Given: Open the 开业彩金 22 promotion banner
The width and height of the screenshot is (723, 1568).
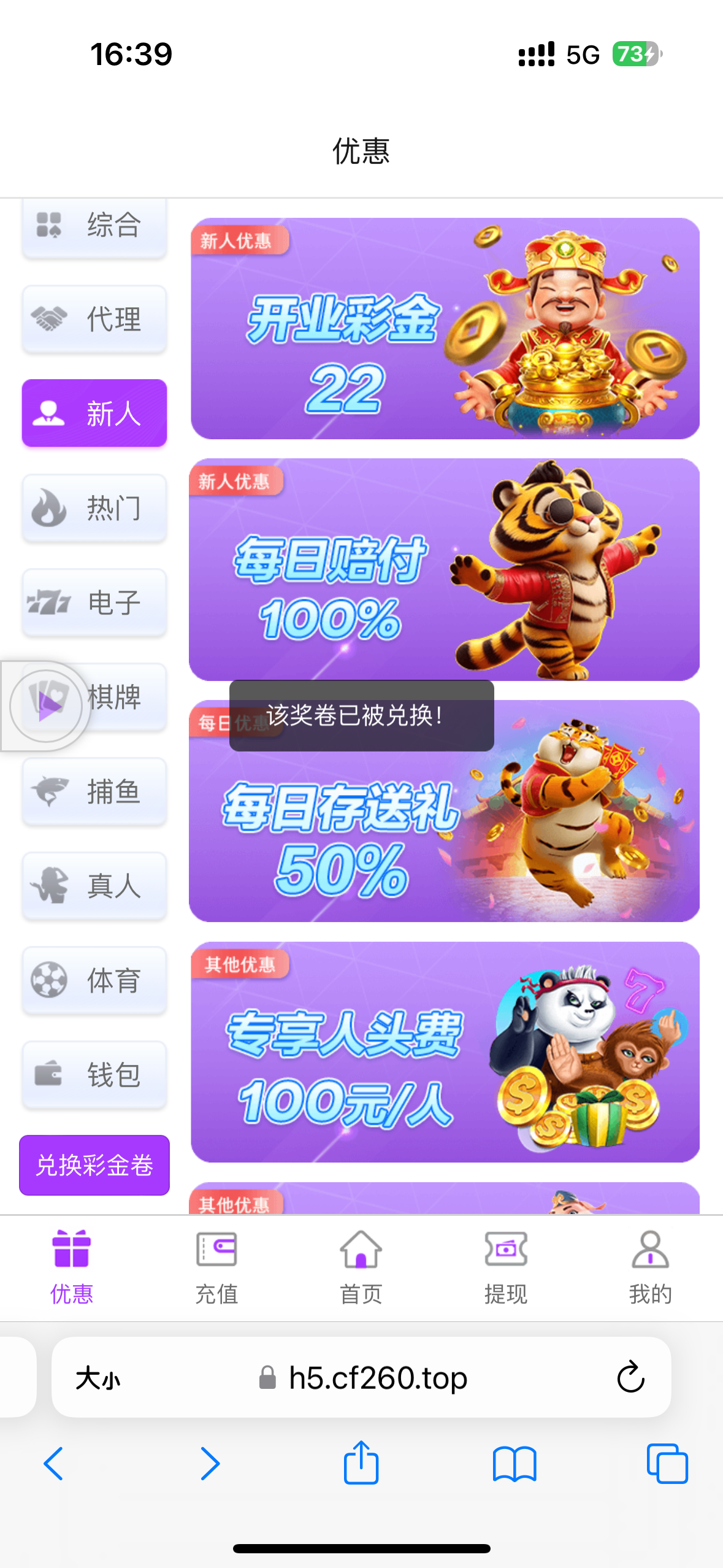Looking at the screenshot, I should 445,328.
